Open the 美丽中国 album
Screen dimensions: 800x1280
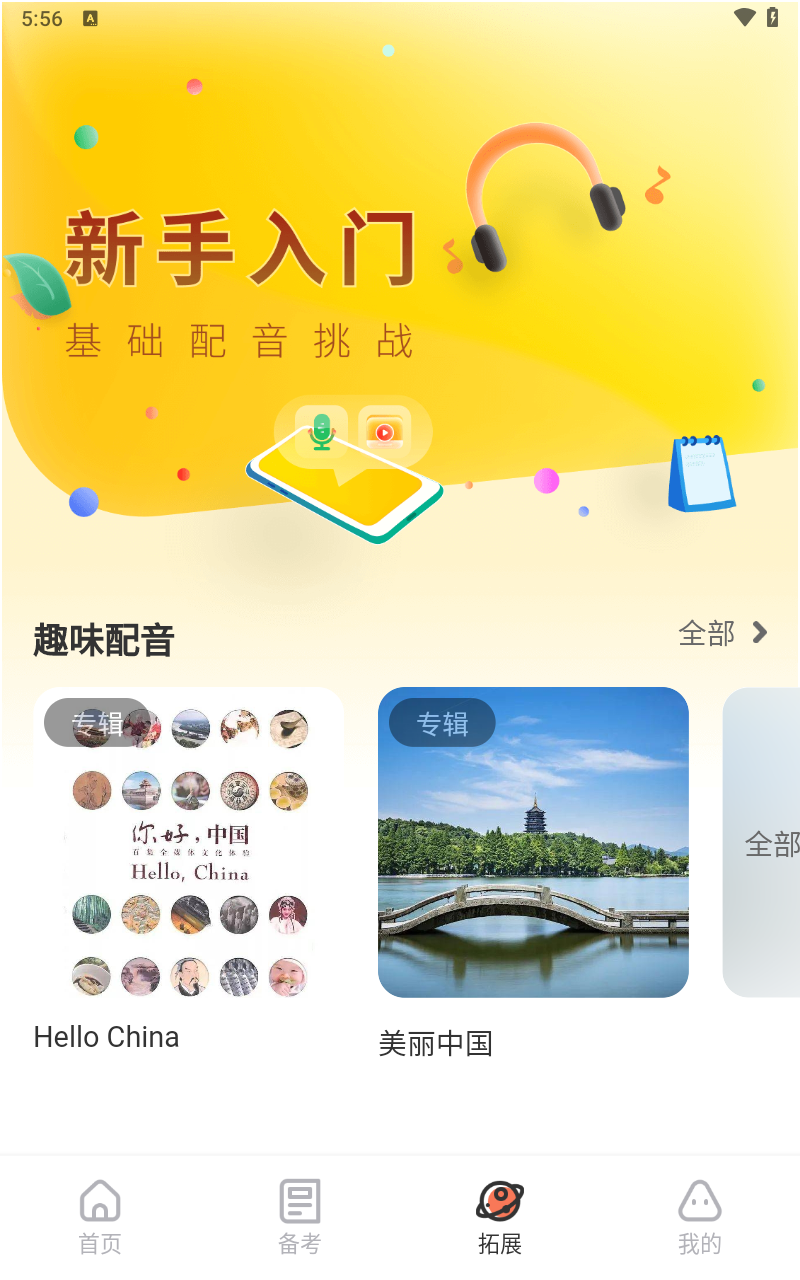[533, 842]
